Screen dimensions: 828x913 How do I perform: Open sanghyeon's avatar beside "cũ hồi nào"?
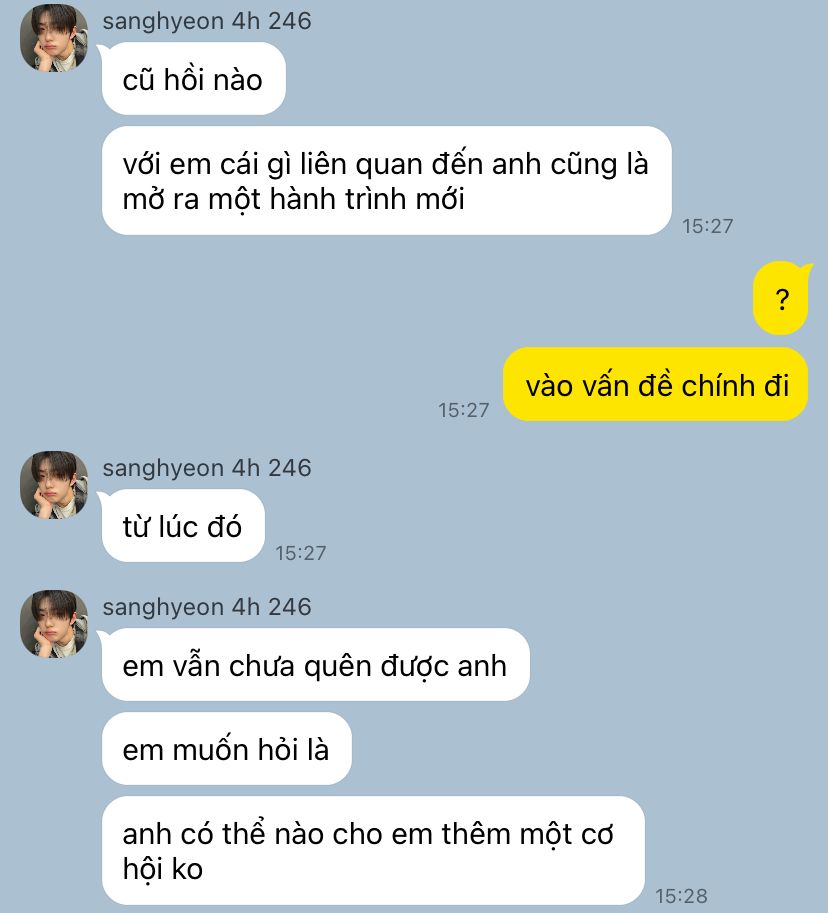coord(54,38)
